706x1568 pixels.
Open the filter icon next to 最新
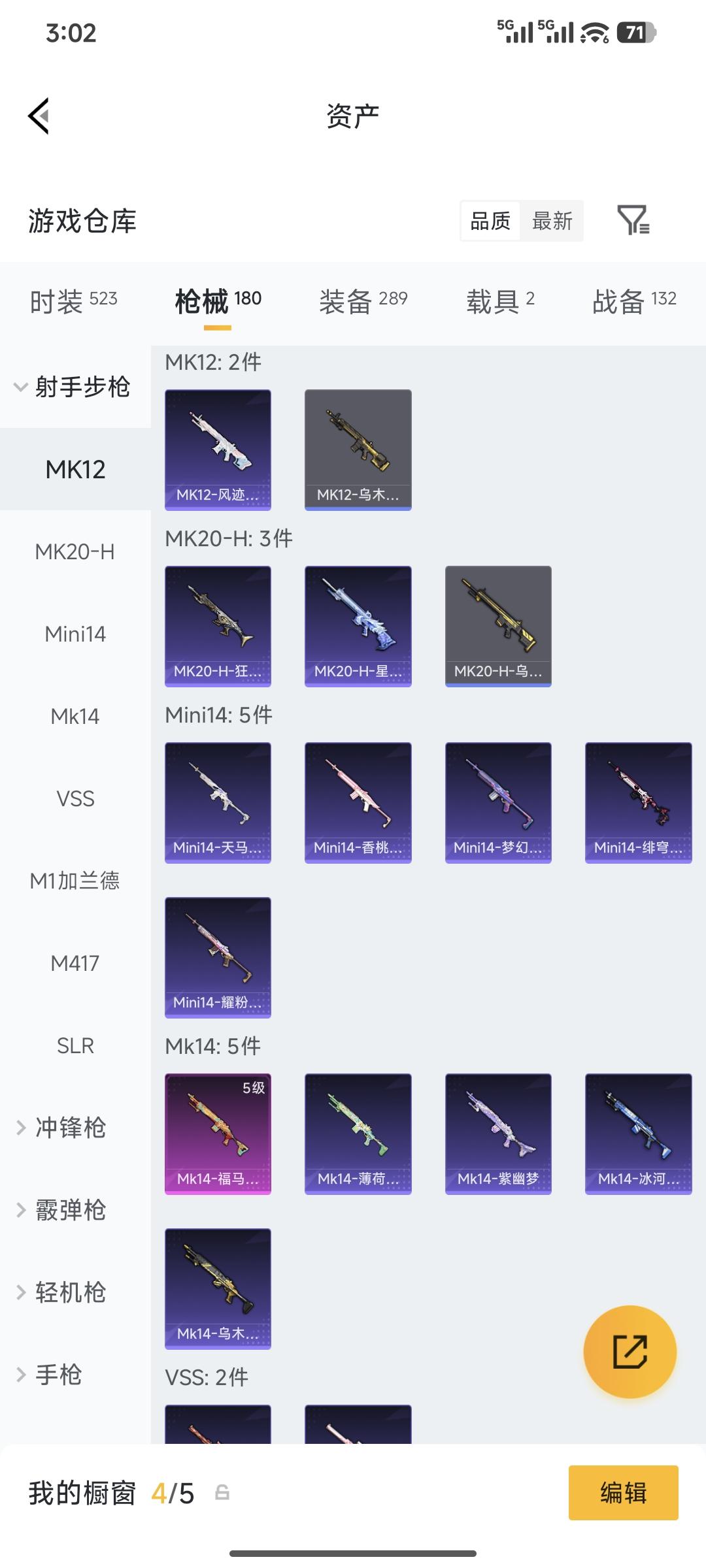click(x=633, y=220)
